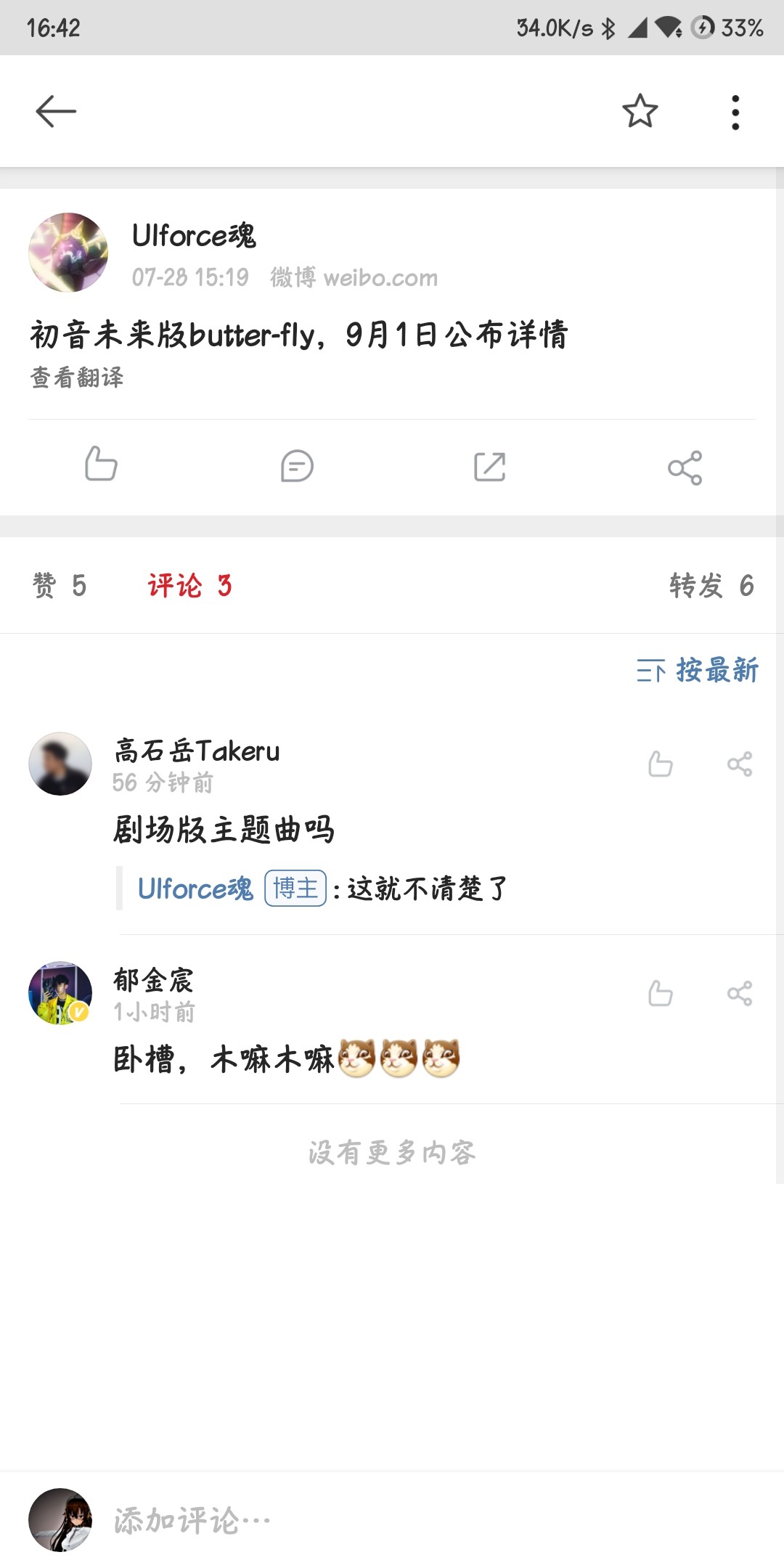The image size is (784, 1568).
Task: Open Ulforce魂's profile avatar
Action: click(x=68, y=253)
